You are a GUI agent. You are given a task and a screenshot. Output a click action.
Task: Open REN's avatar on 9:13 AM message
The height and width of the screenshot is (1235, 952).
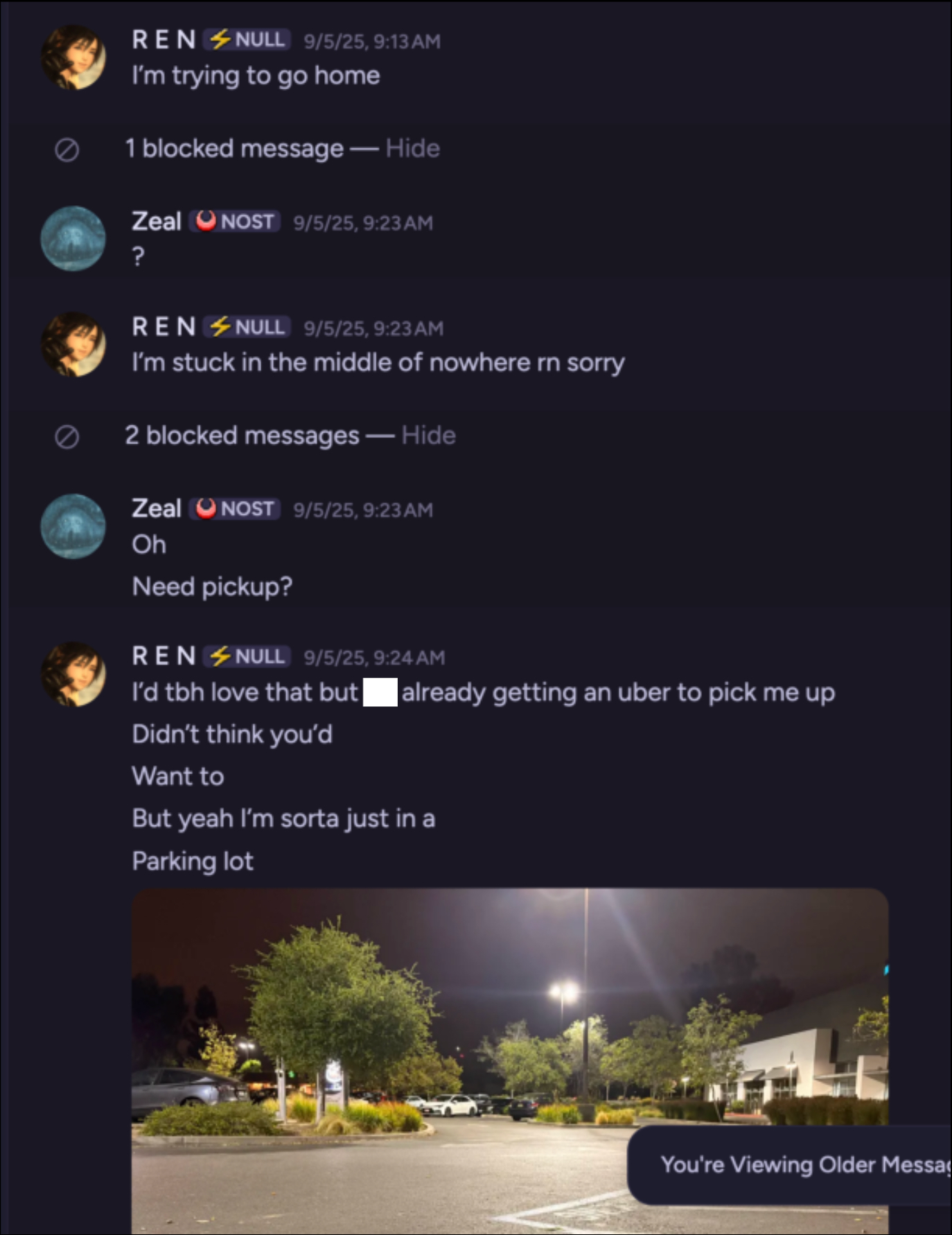(x=73, y=58)
